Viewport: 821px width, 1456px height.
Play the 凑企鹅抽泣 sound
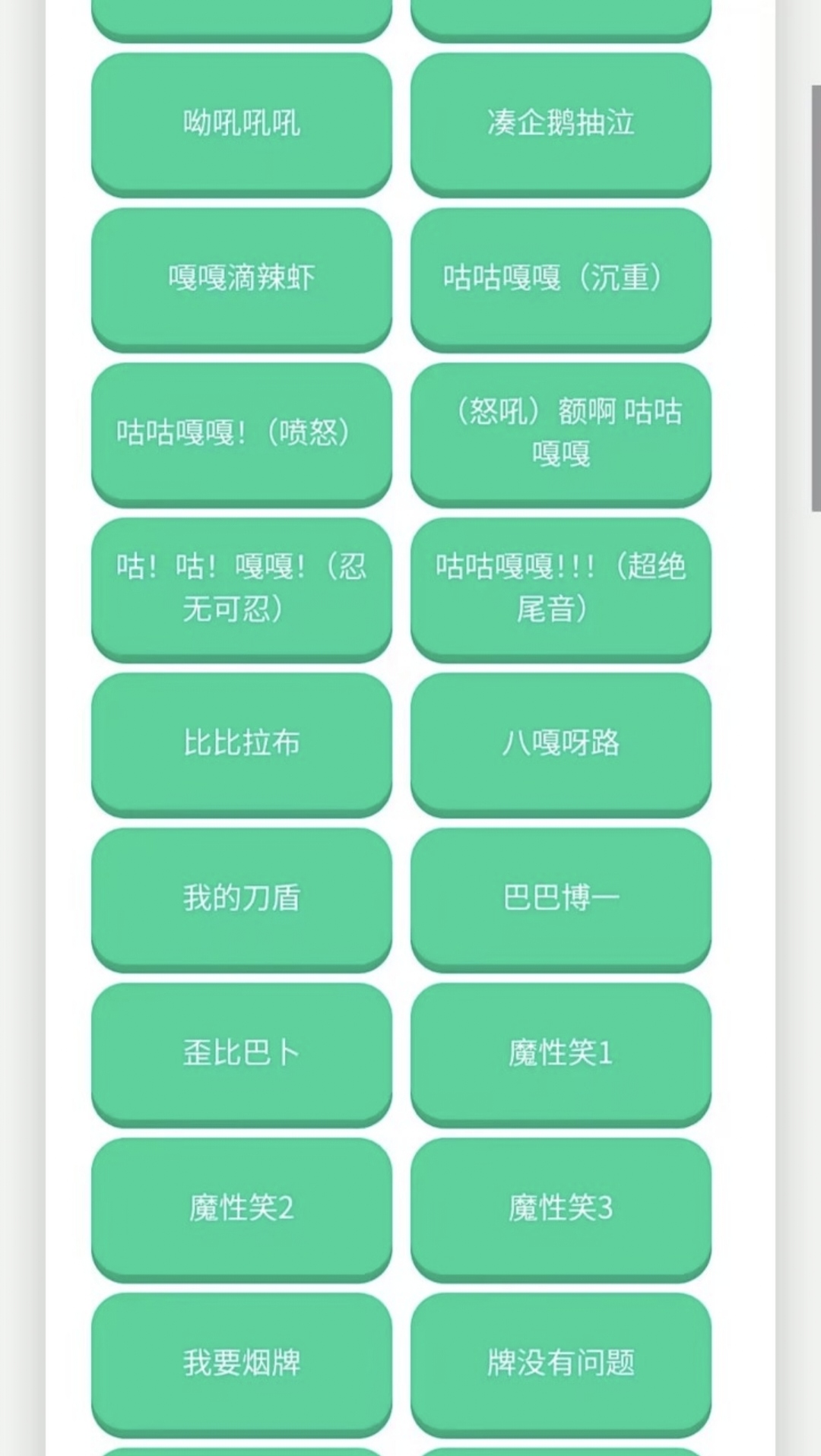coord(560,122)
